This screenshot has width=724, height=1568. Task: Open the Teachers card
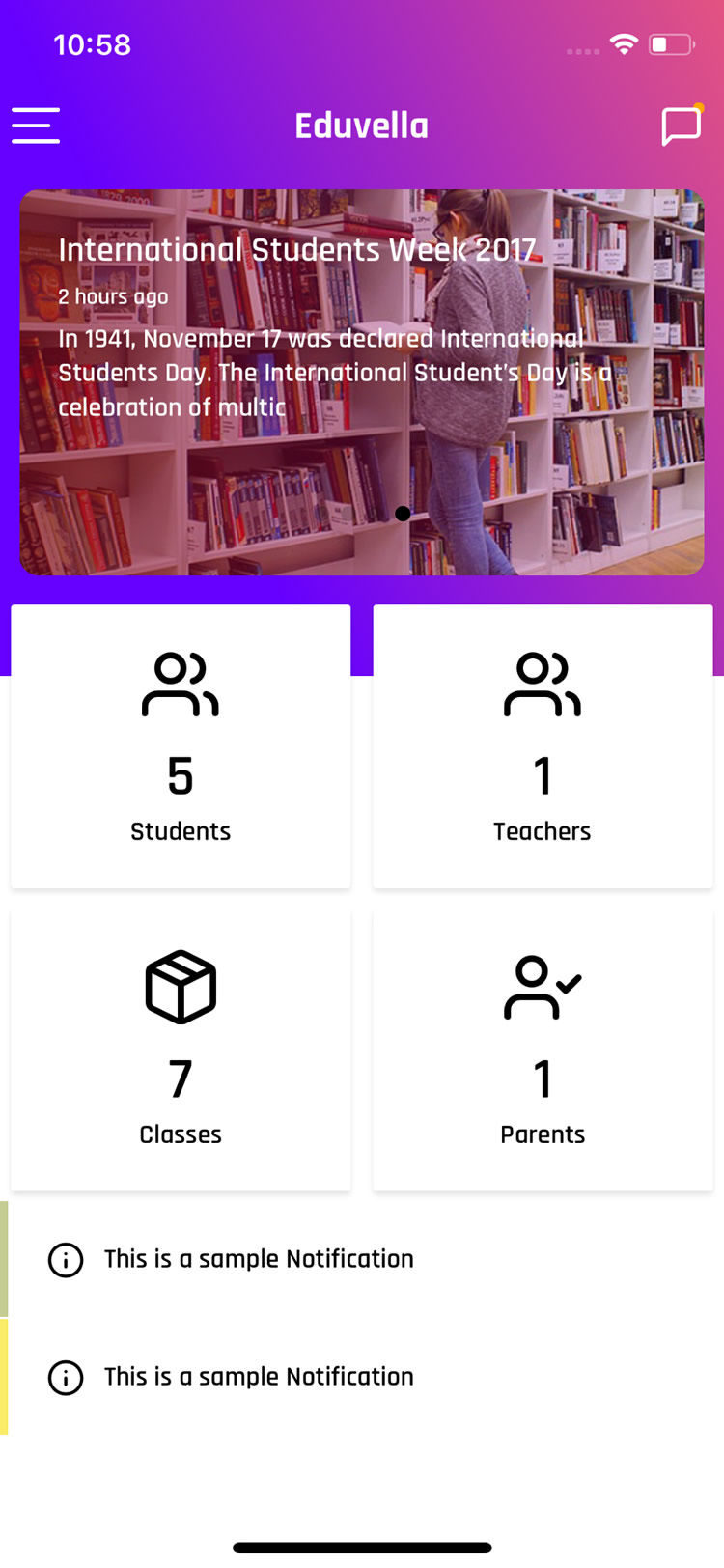(543, 746)
